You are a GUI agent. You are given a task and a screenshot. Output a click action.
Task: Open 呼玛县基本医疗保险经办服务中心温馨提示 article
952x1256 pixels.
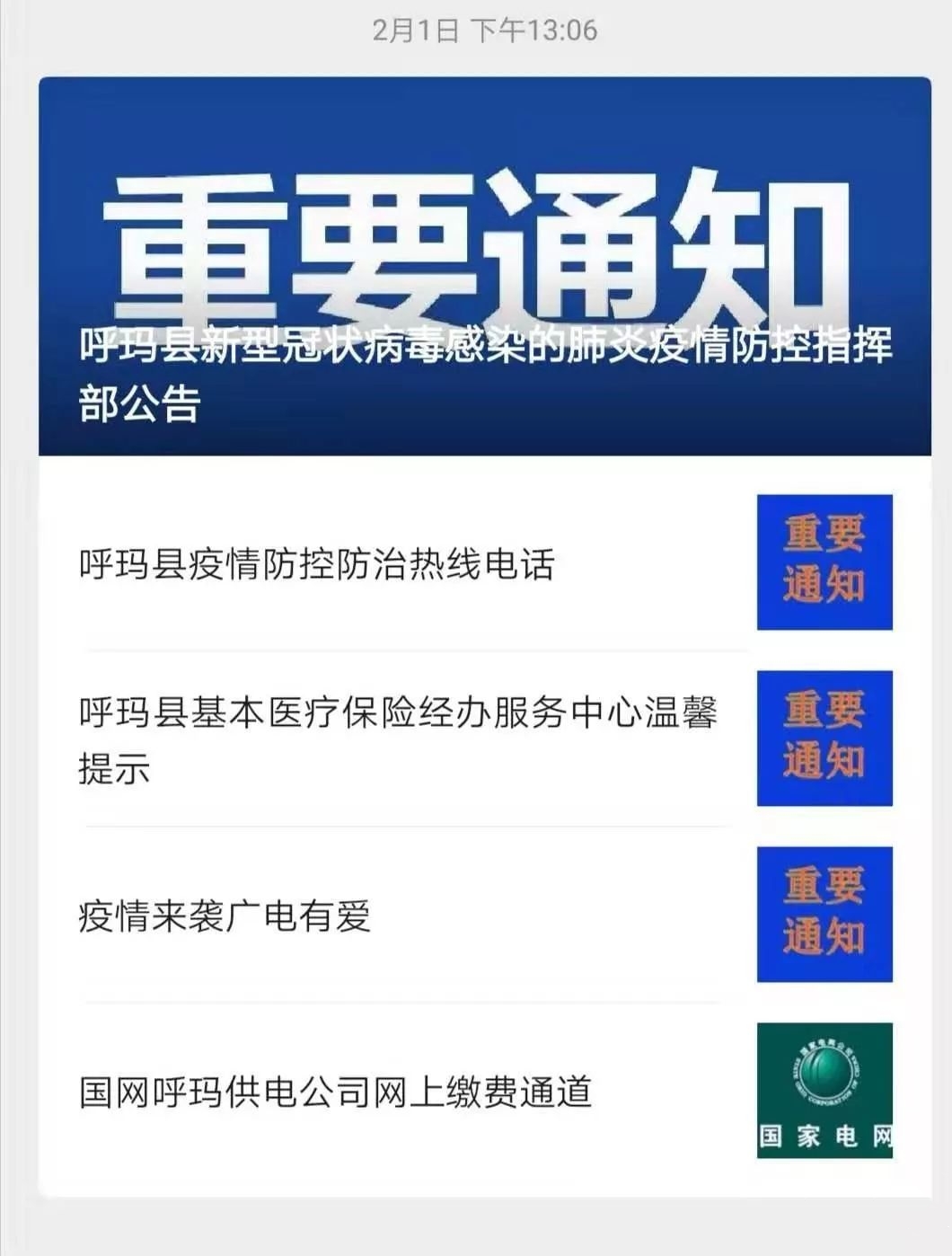click(x=398, y=739)
